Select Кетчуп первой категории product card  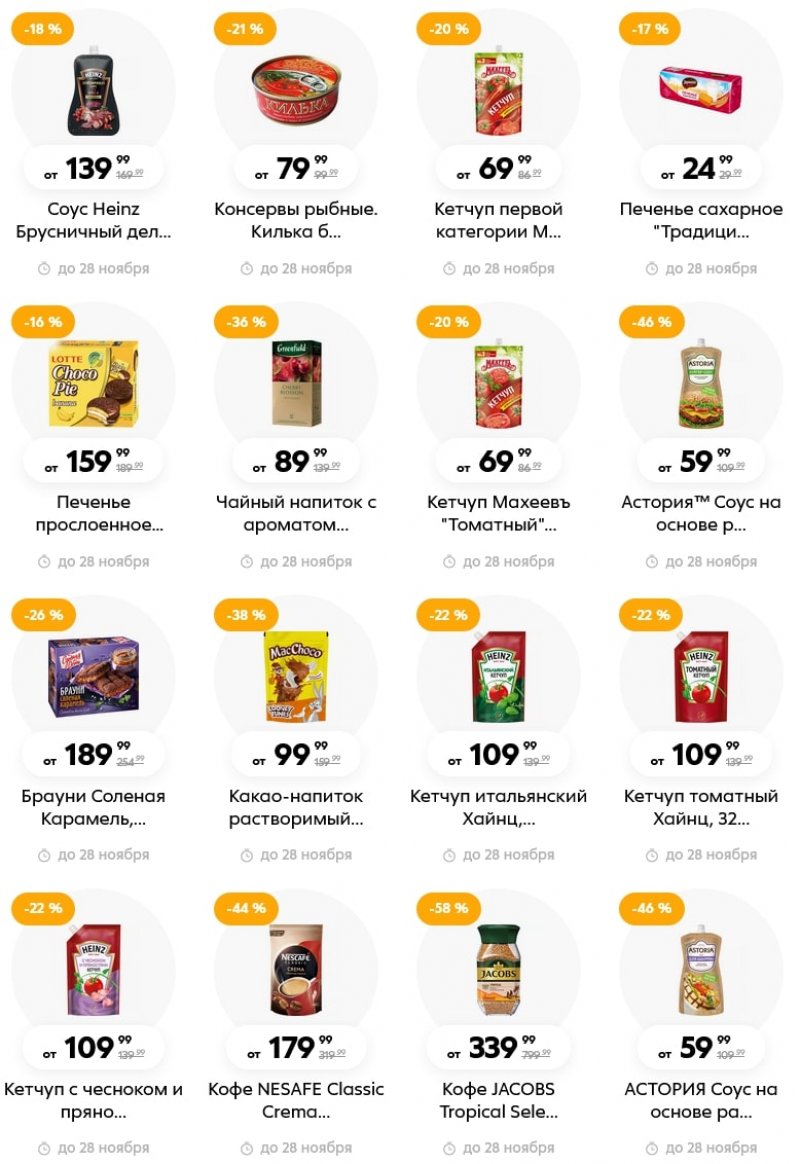tap(498, 95)
